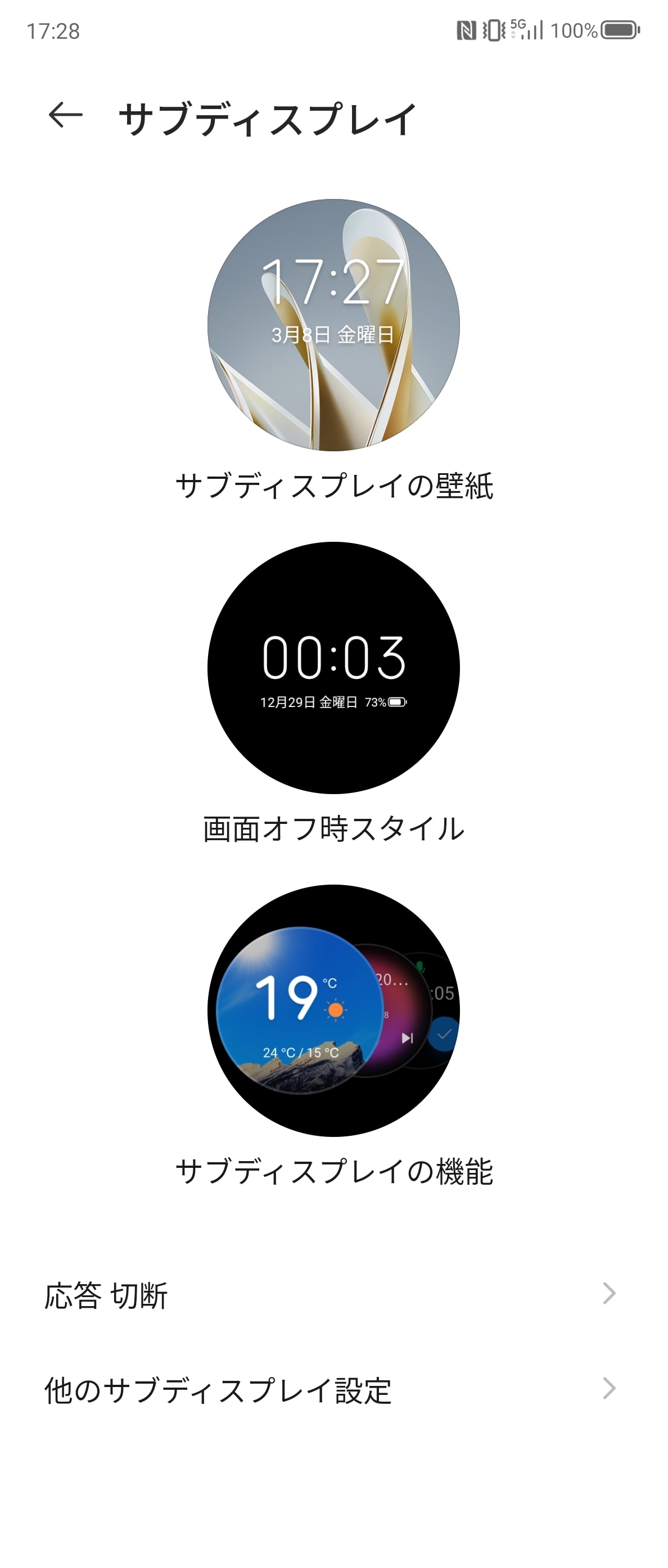
Task: Tap the circular wallpaper preview showing 17:27
Action: coord(335,325)
